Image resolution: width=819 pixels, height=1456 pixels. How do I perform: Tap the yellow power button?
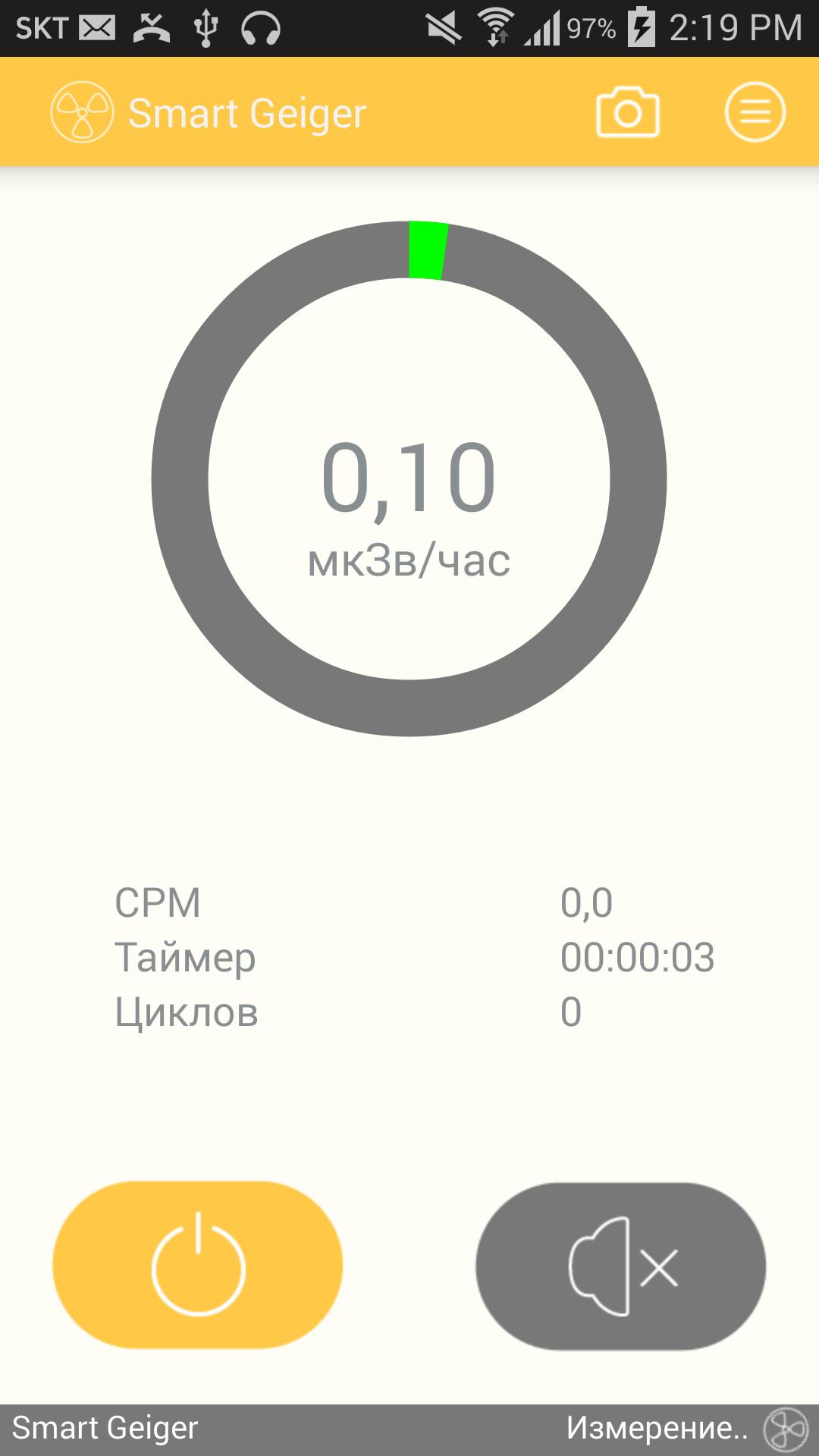tap(198, 1265)
